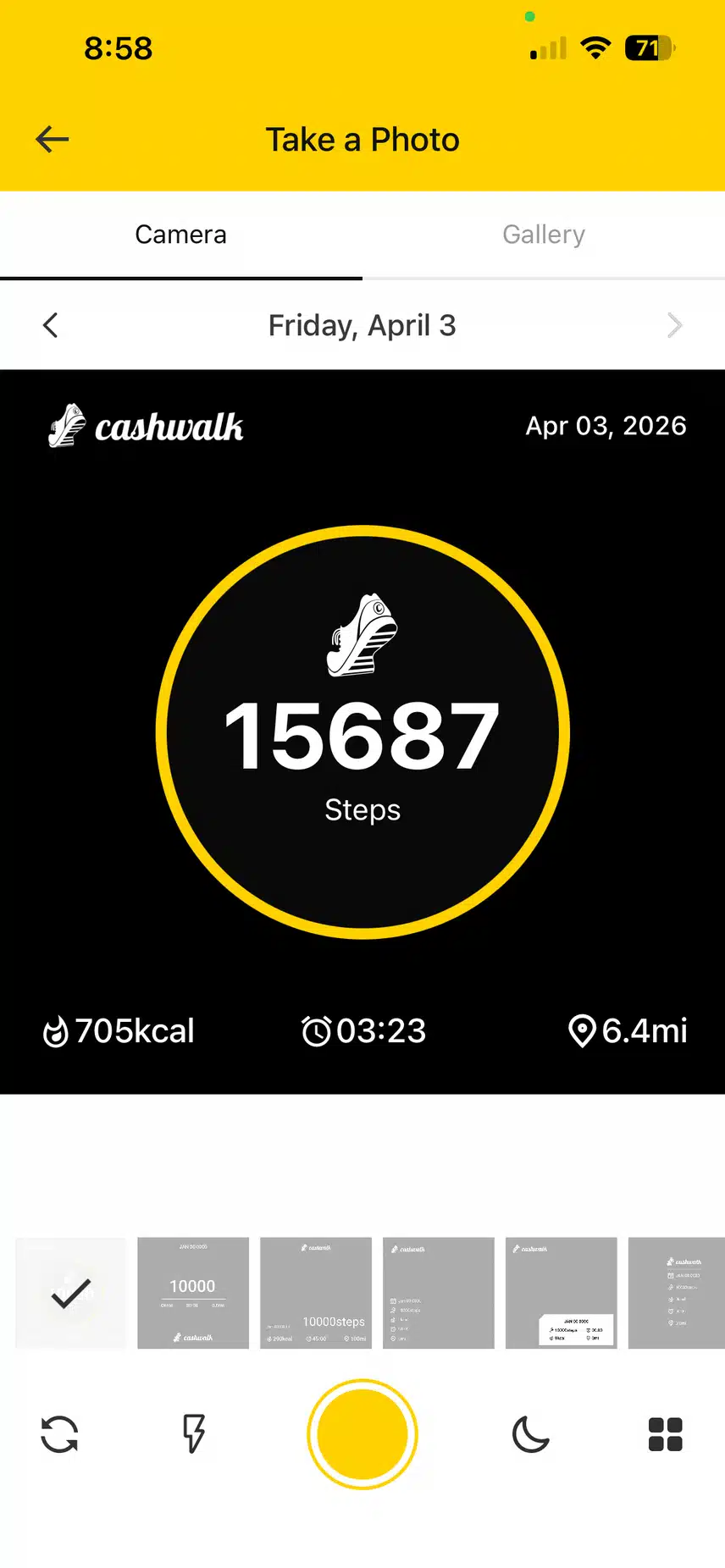The image size is (725, 1568).
Task: Pick the right-aligned stats list template
Action: click(x=676, y=1293)
